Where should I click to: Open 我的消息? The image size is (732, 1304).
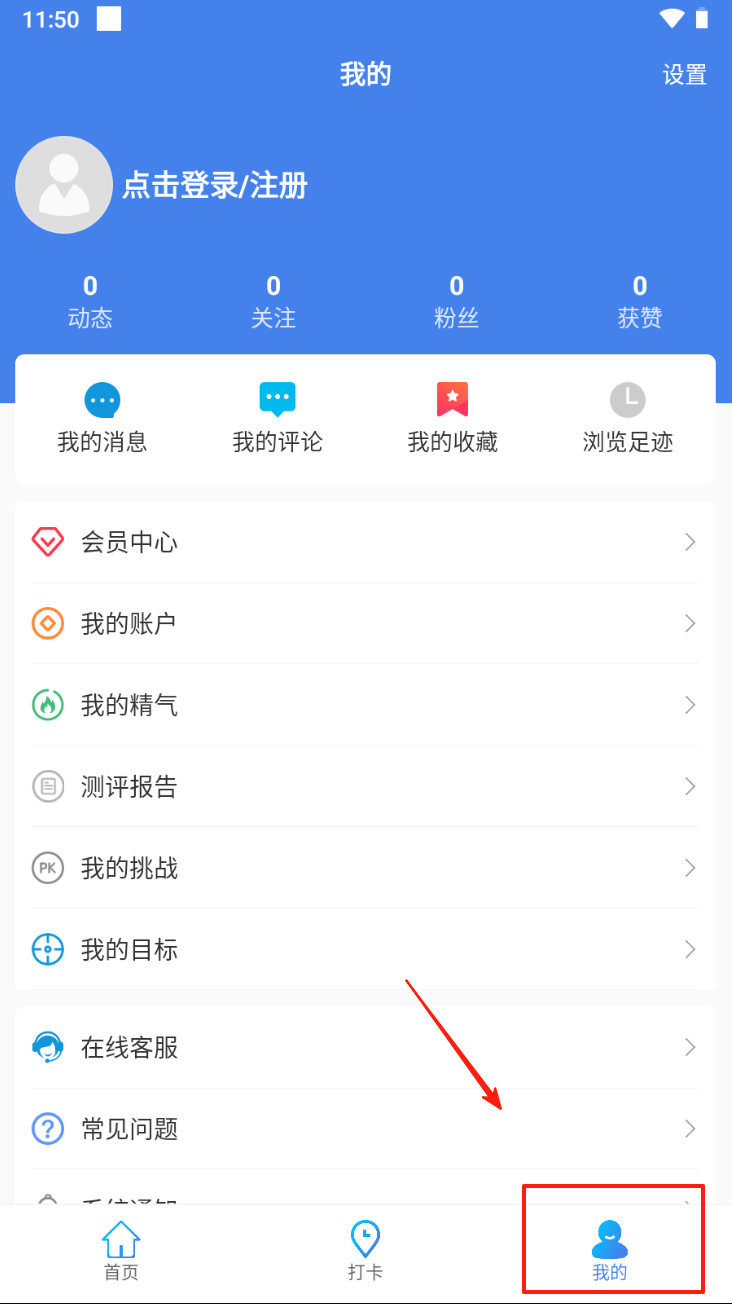tap(102, 420)
